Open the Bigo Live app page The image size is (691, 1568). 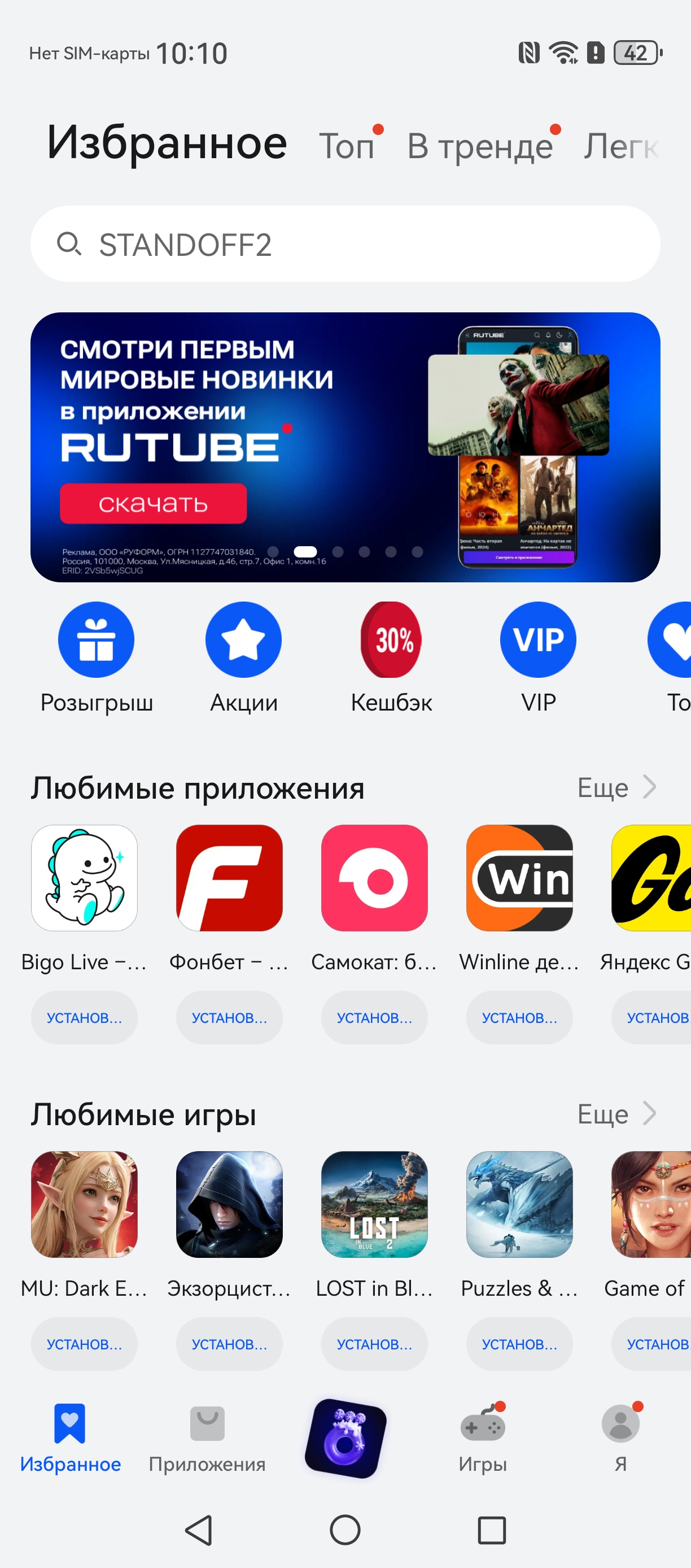(x=84, y=878)
